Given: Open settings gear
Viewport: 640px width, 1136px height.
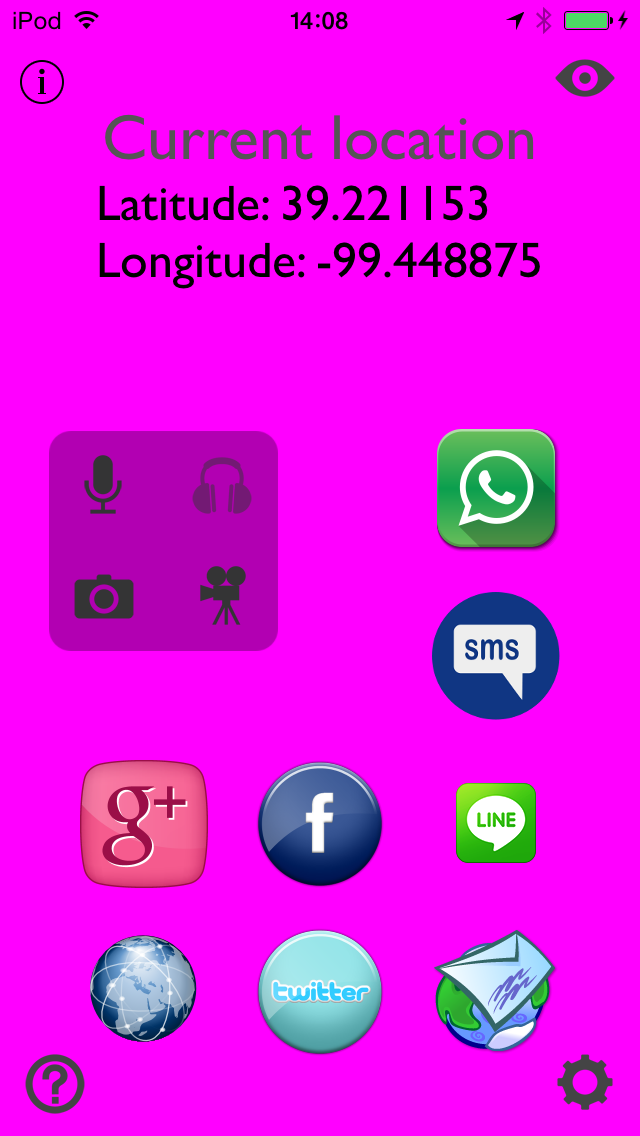Looking at the screenshot, I should (585, 1082).
